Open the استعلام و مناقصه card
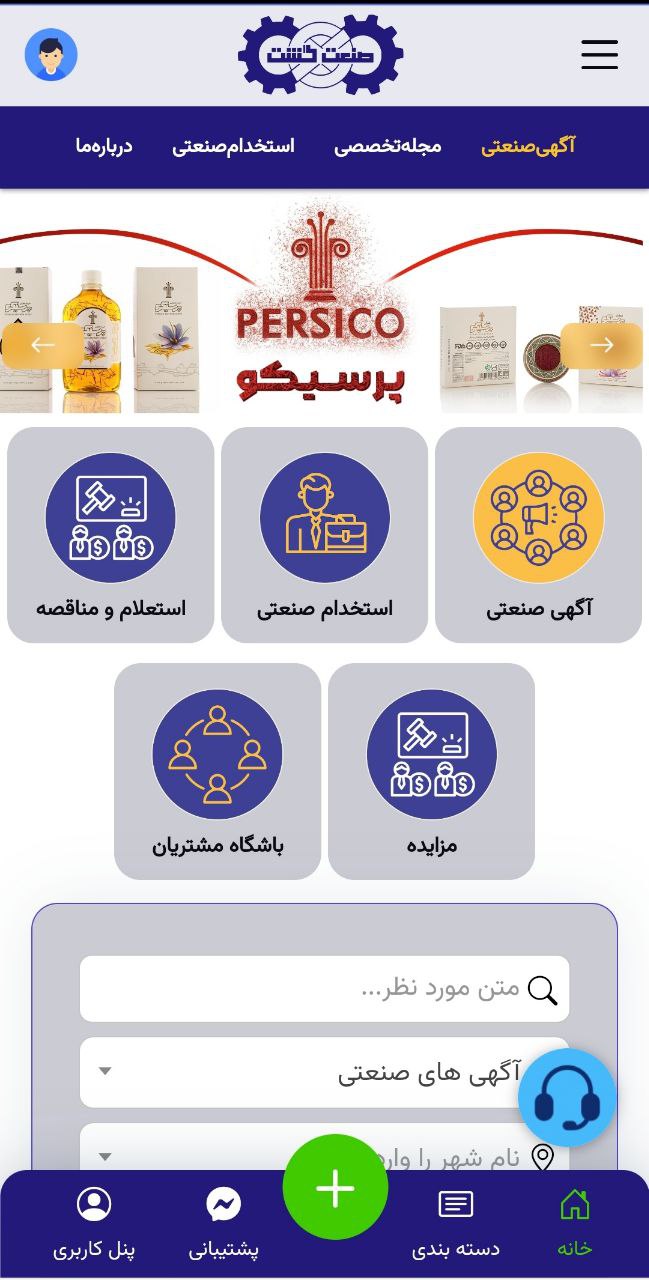The image size is (649, 1280). tap(110, 535)
